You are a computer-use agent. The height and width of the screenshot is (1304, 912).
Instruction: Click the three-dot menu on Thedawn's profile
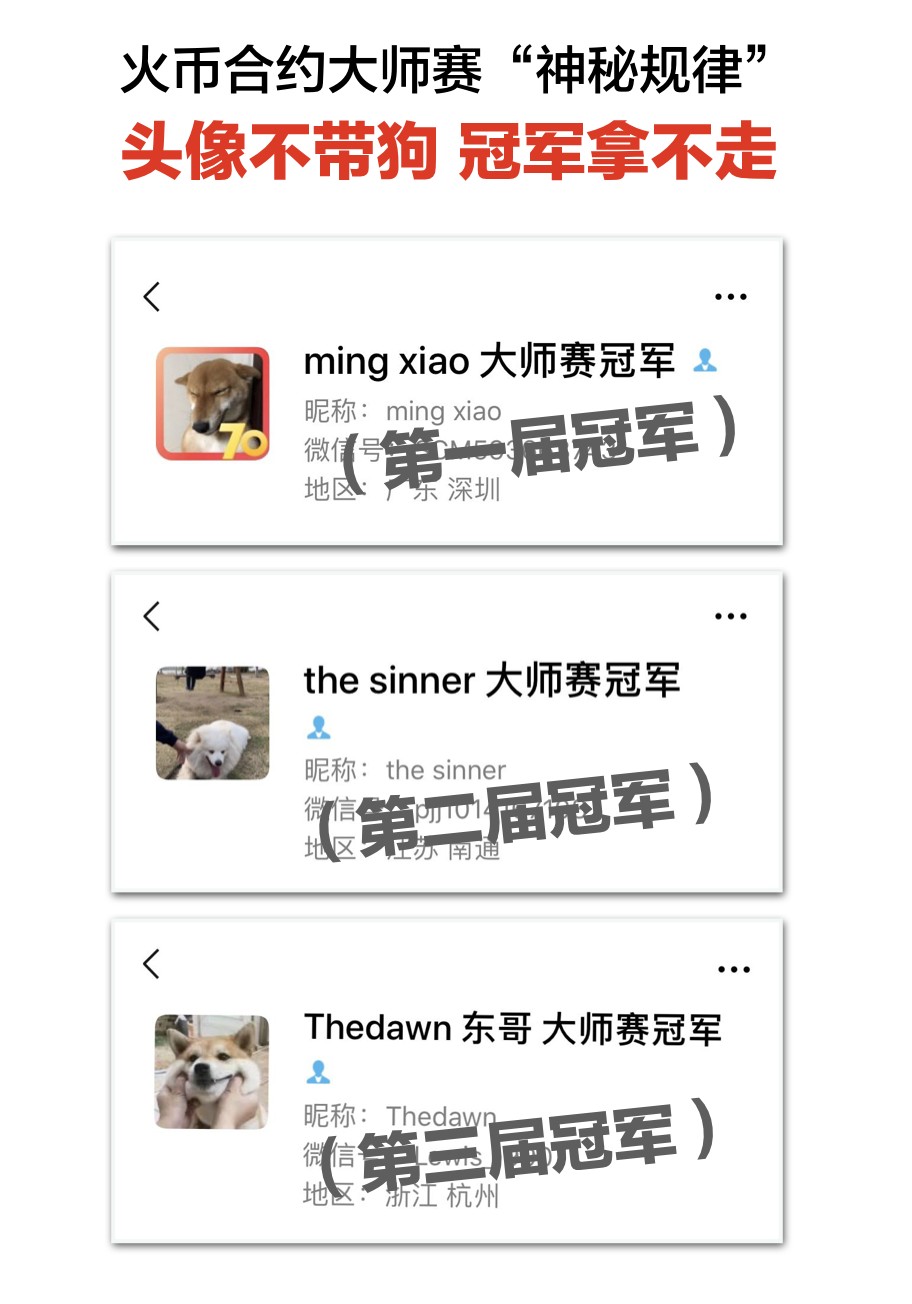[733, 968]
